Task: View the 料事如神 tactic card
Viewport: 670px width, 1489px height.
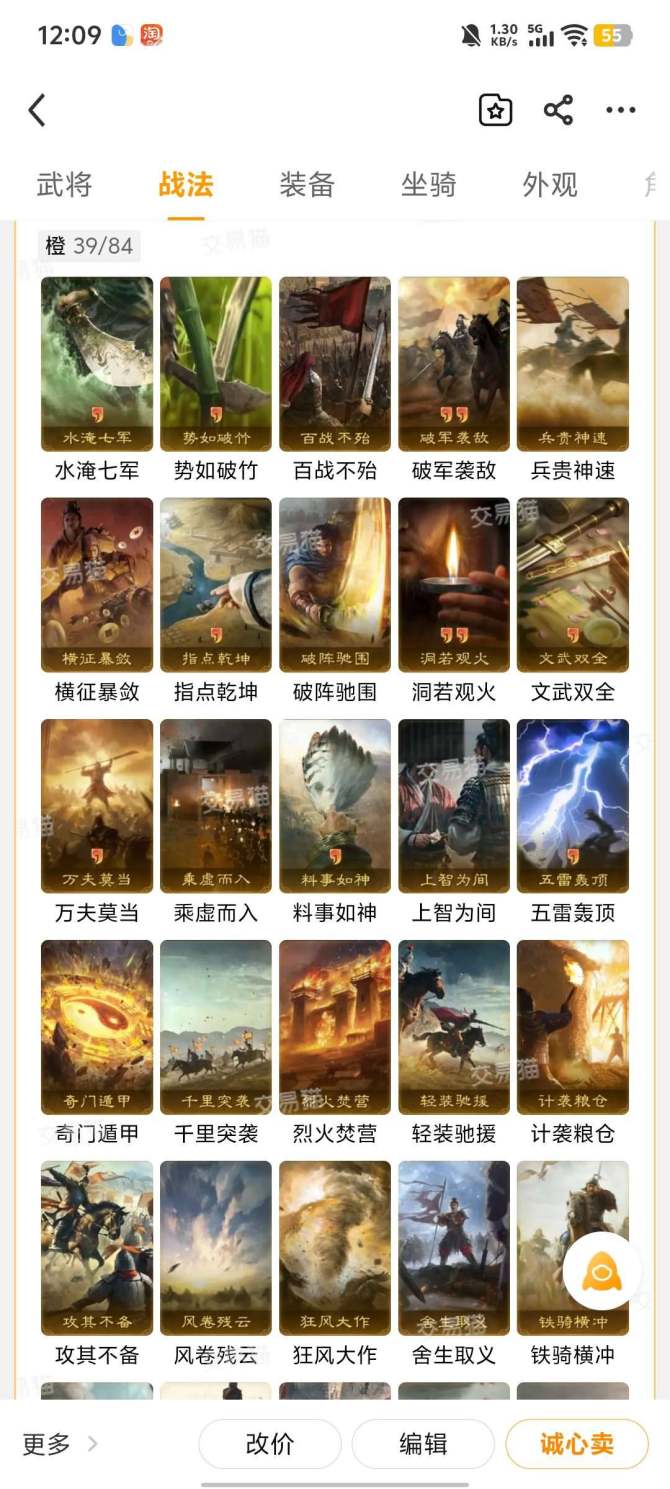Action: pos(335,807)
